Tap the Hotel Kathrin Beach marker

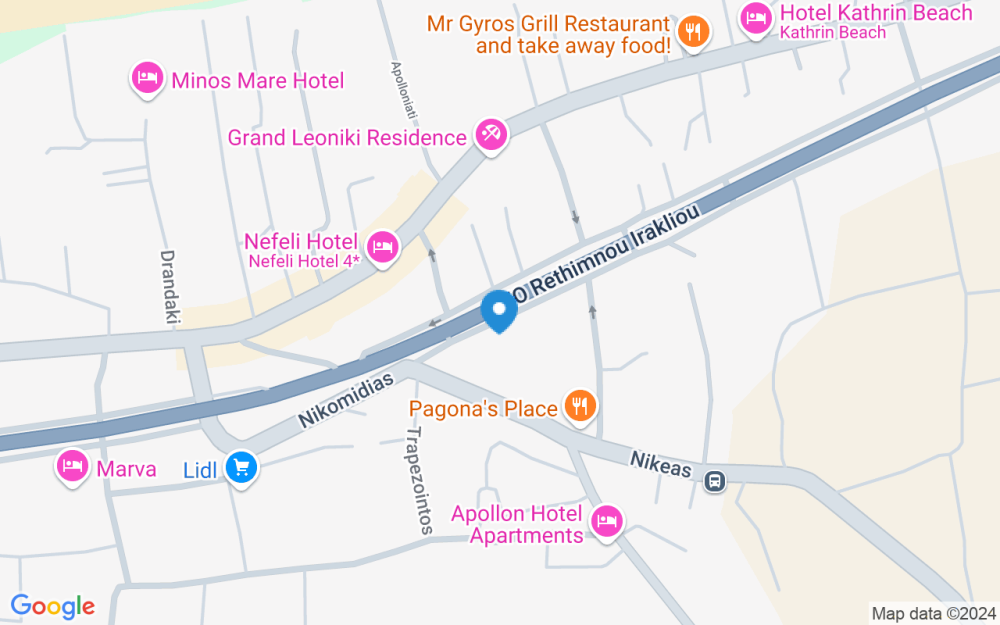756,16
